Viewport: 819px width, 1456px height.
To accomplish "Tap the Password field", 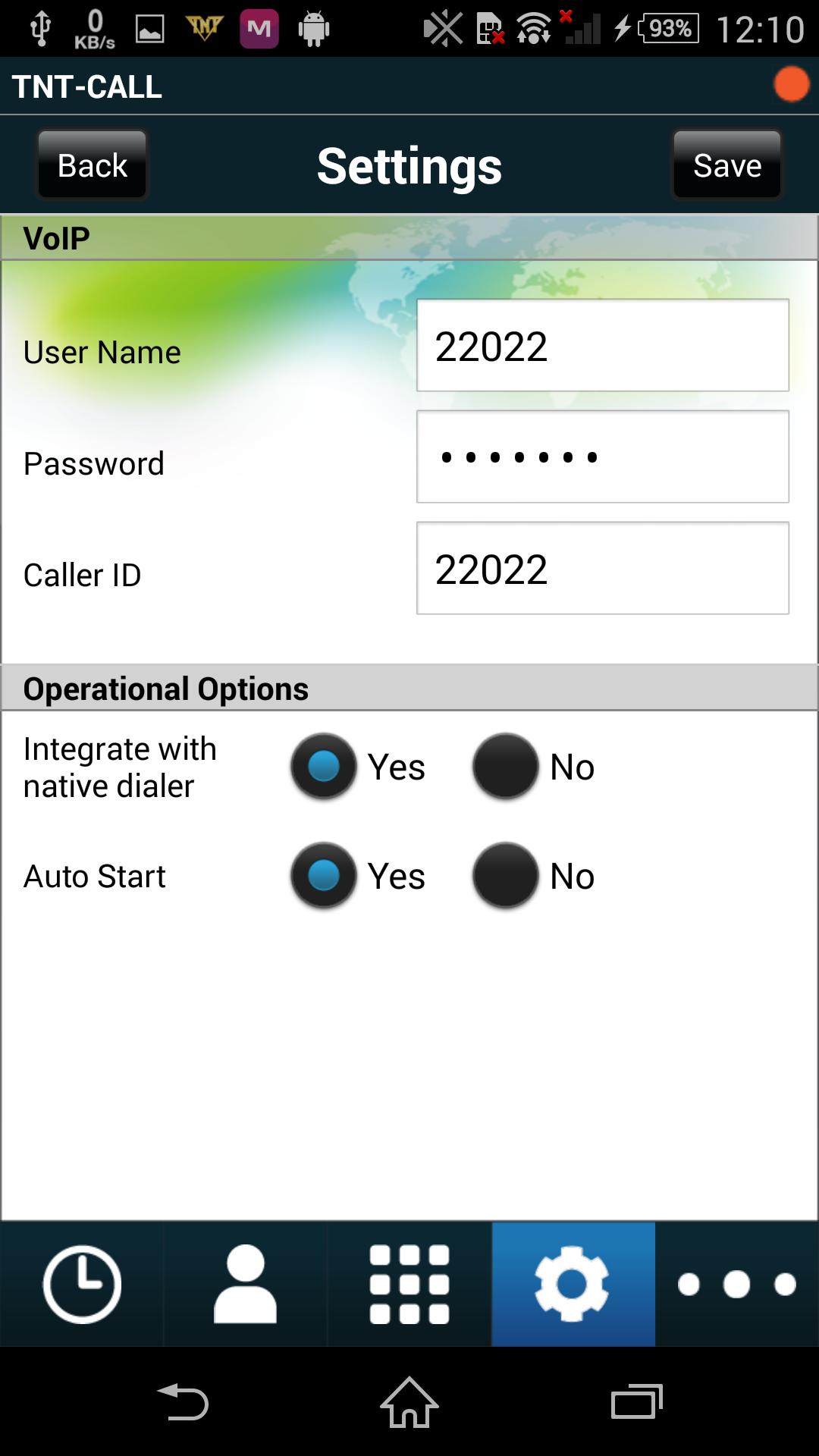I will point(602,457).
